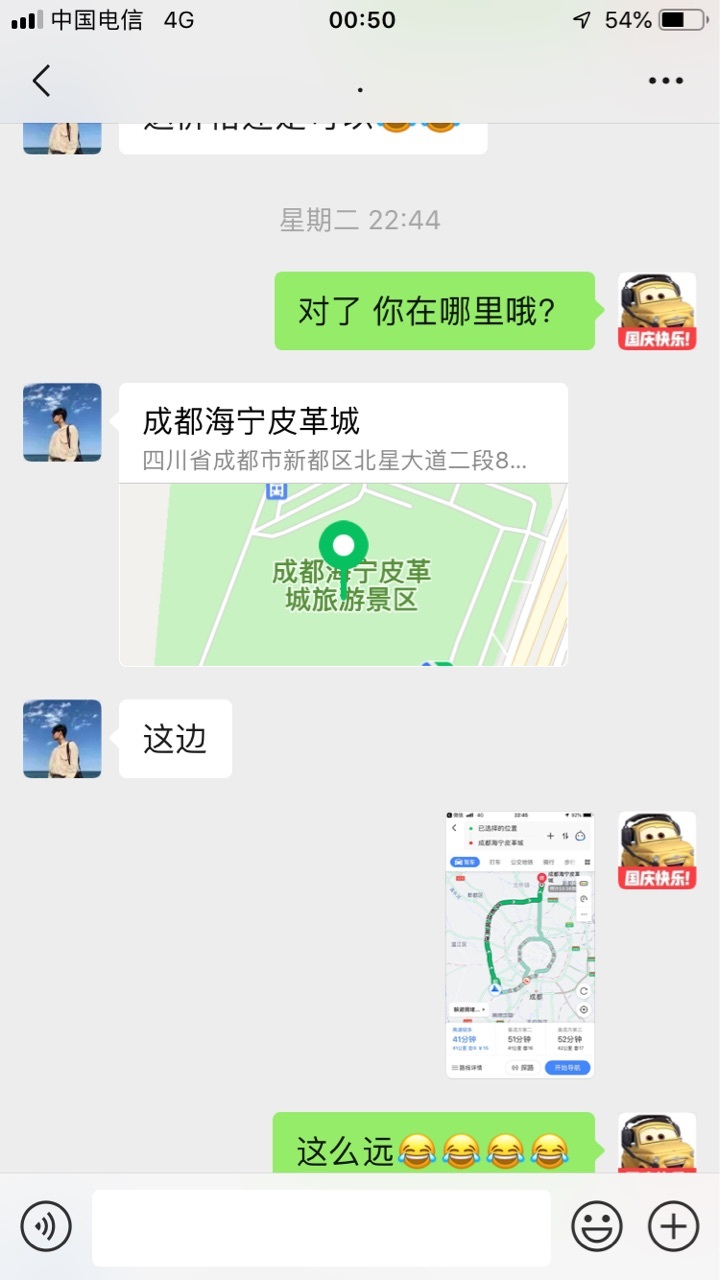Open the emoji sticker panel
This screenshot has width=720, height=1280.
point(597,1226)
